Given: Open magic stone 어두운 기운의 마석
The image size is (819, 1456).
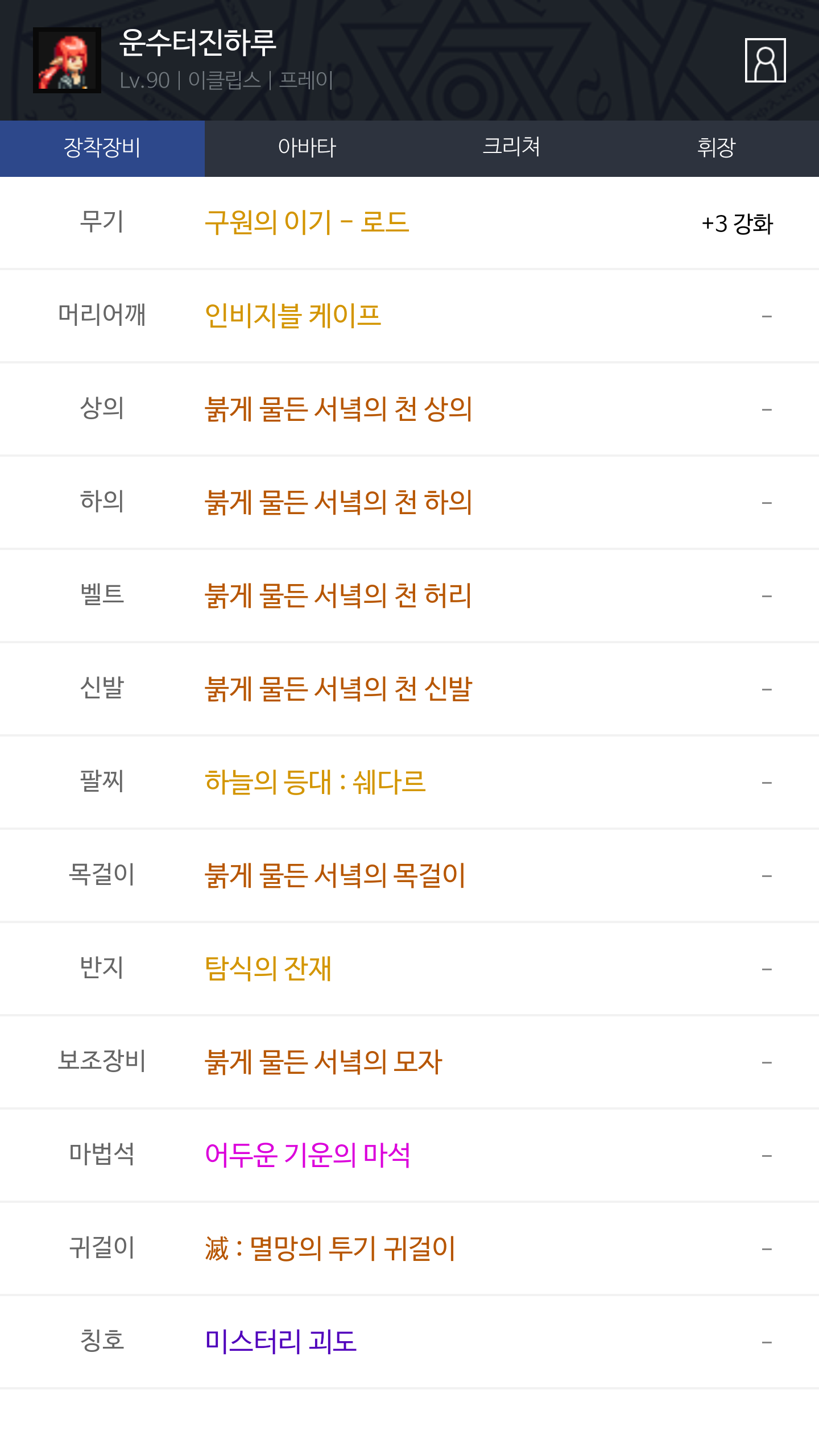Looking at the screenshot, I should click(x=308, y=1155).
